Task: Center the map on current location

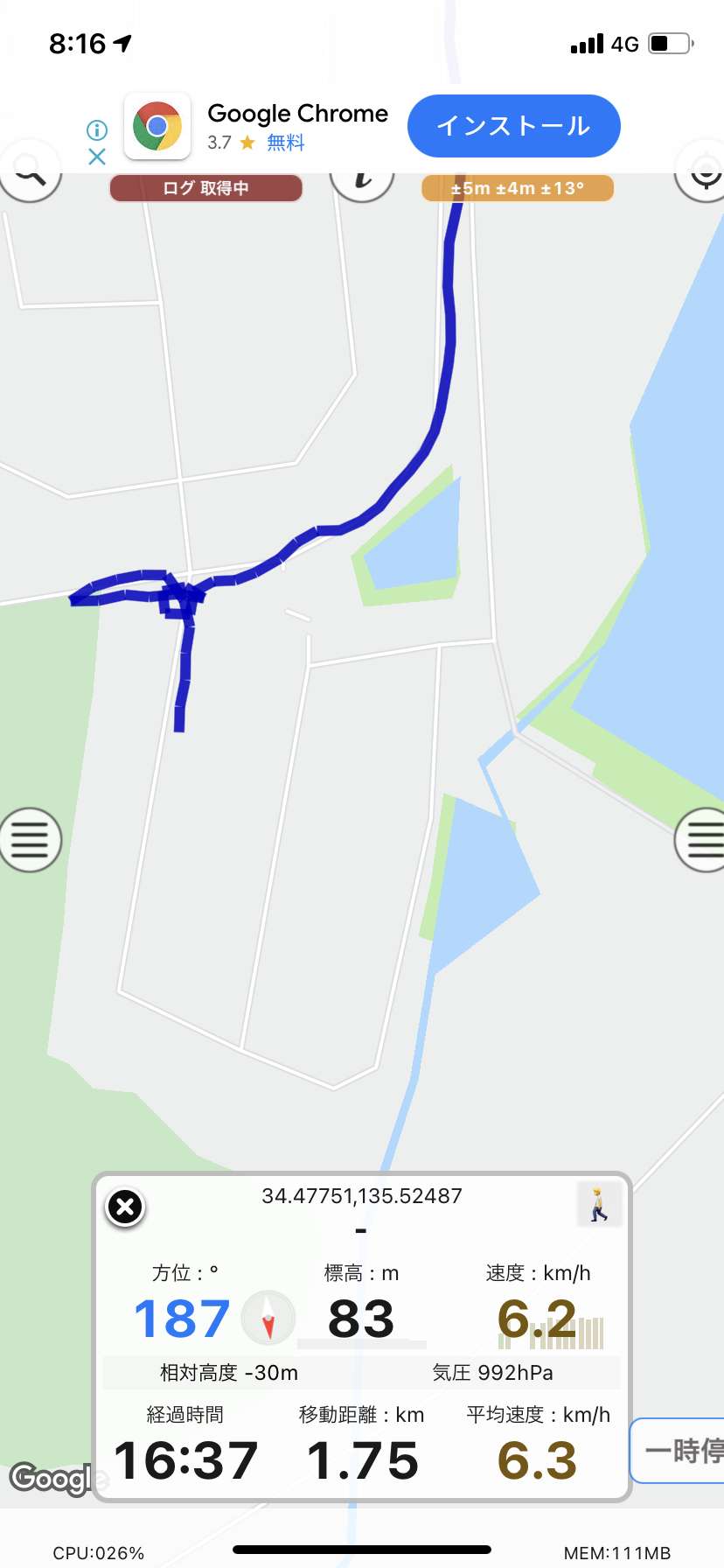Action: (x=702, y=173)
